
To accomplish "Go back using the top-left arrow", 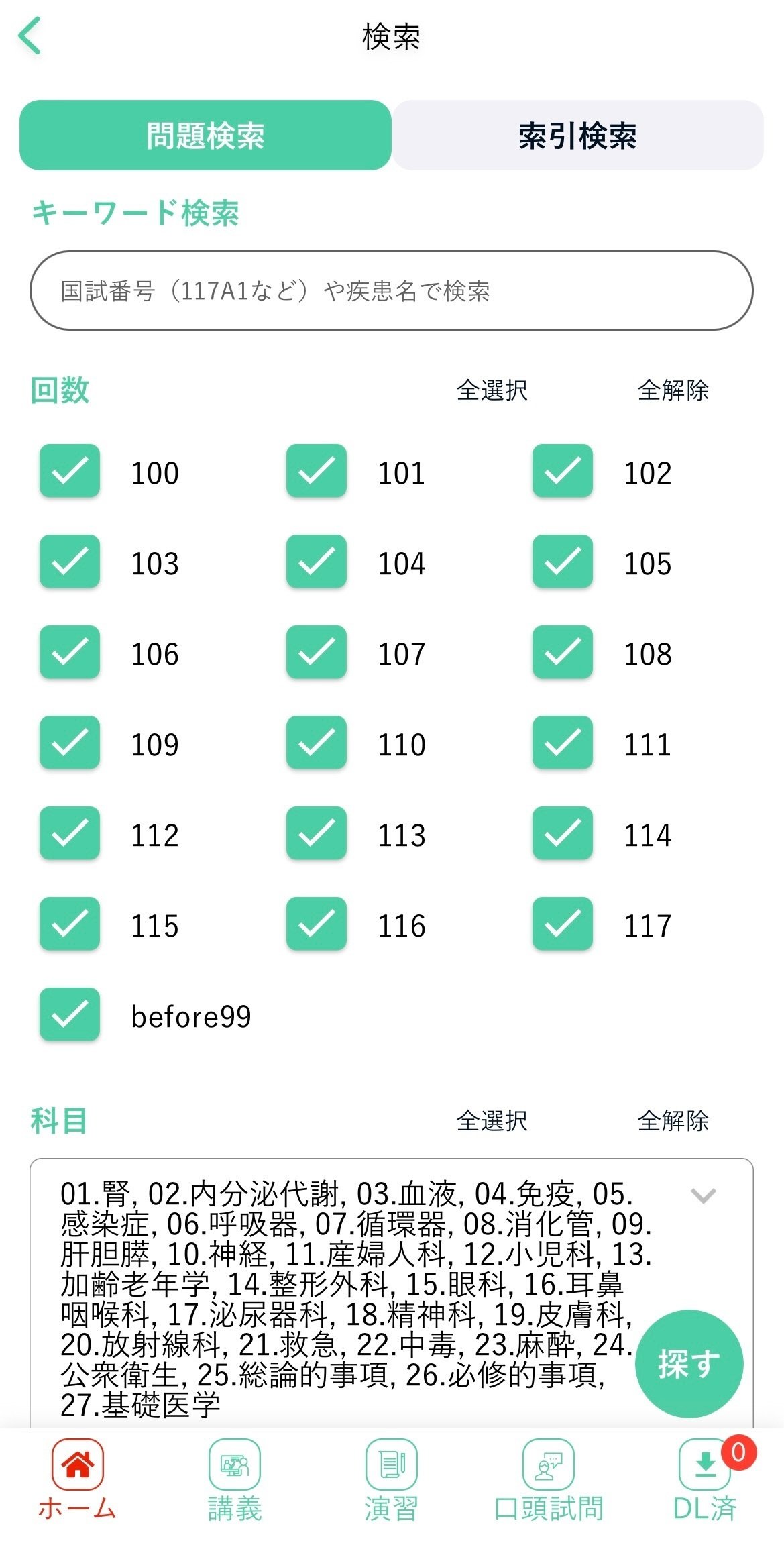I will 30,36.
